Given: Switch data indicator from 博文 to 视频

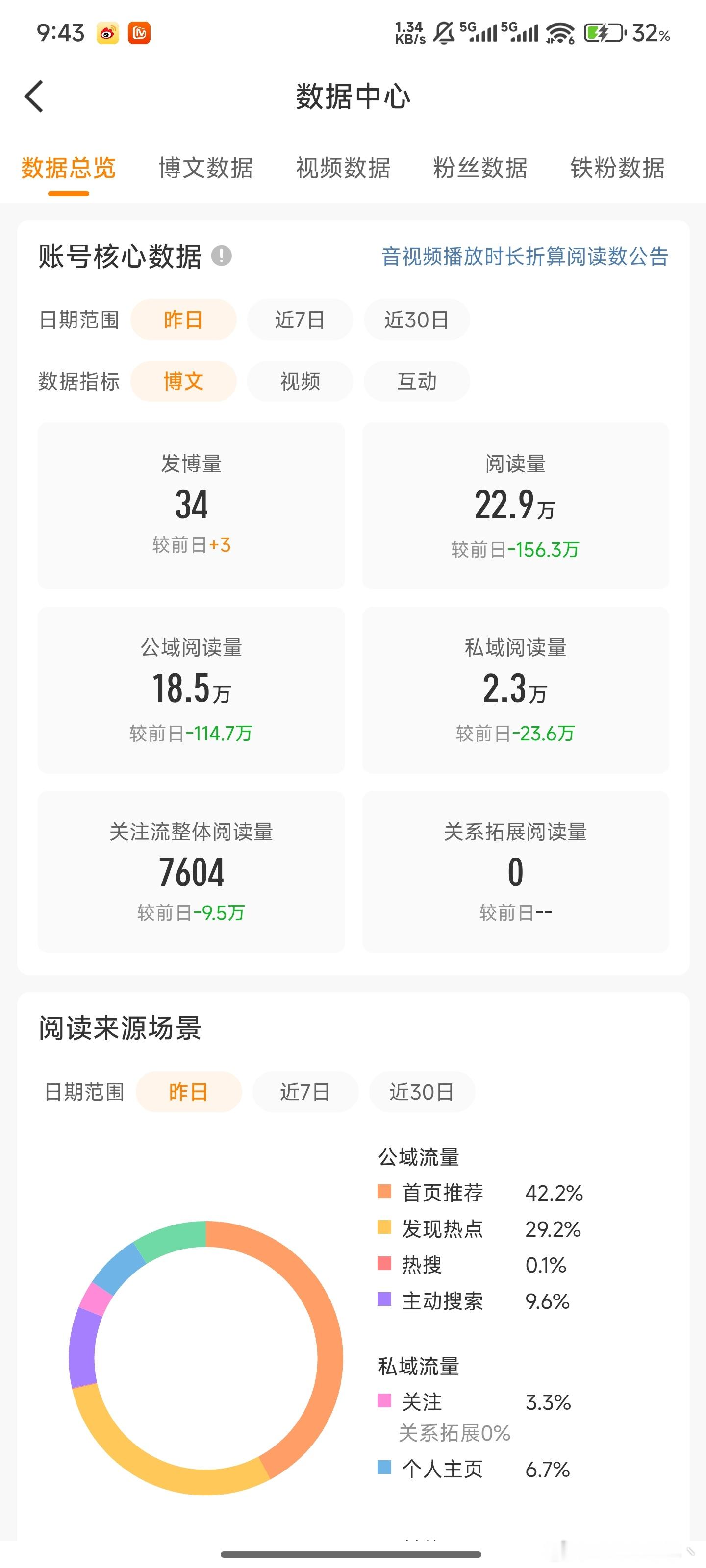Looking at the screenshot, I should (301, 381).
